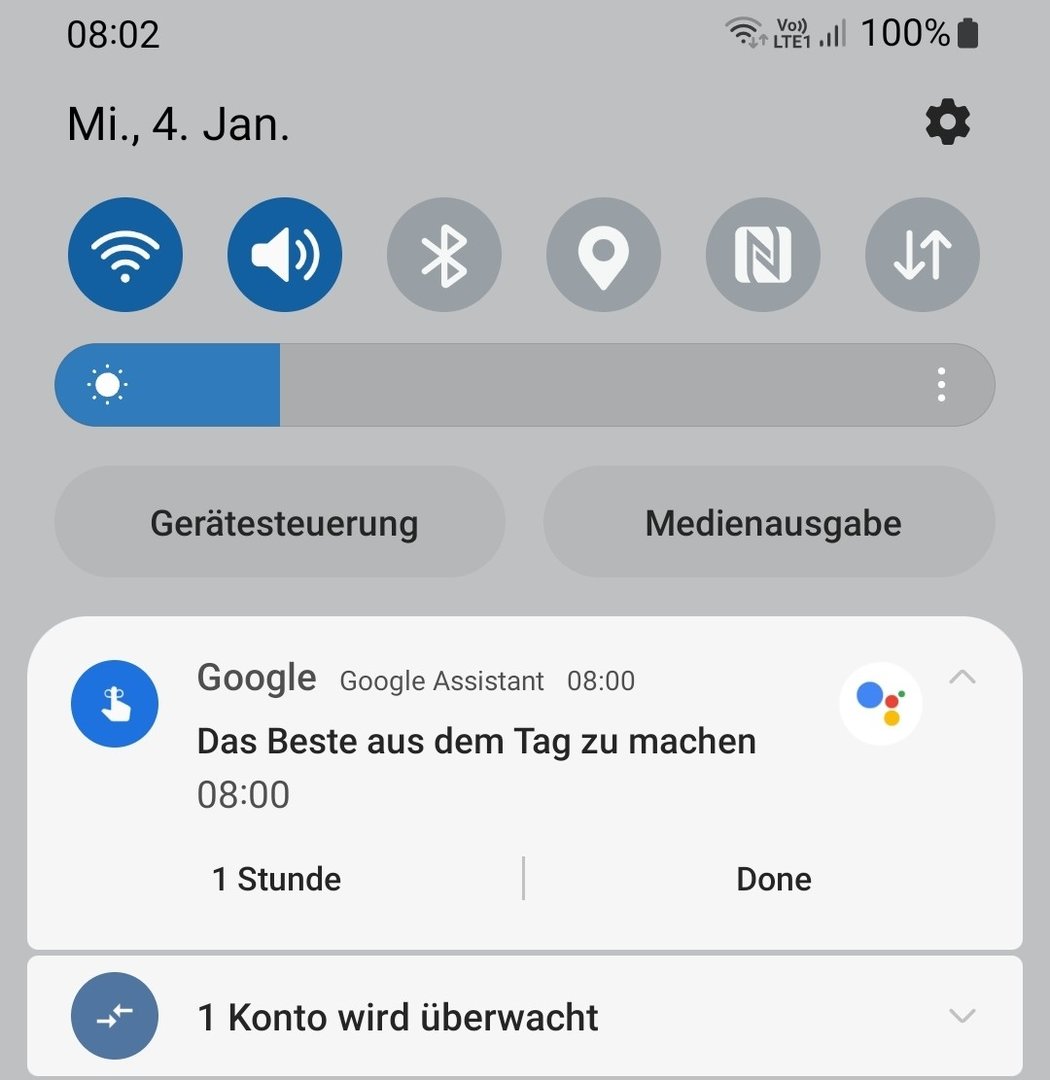Screen dimensions: 1050x1080
Task: Turn on location quick toggle
Action: point(603,255)
